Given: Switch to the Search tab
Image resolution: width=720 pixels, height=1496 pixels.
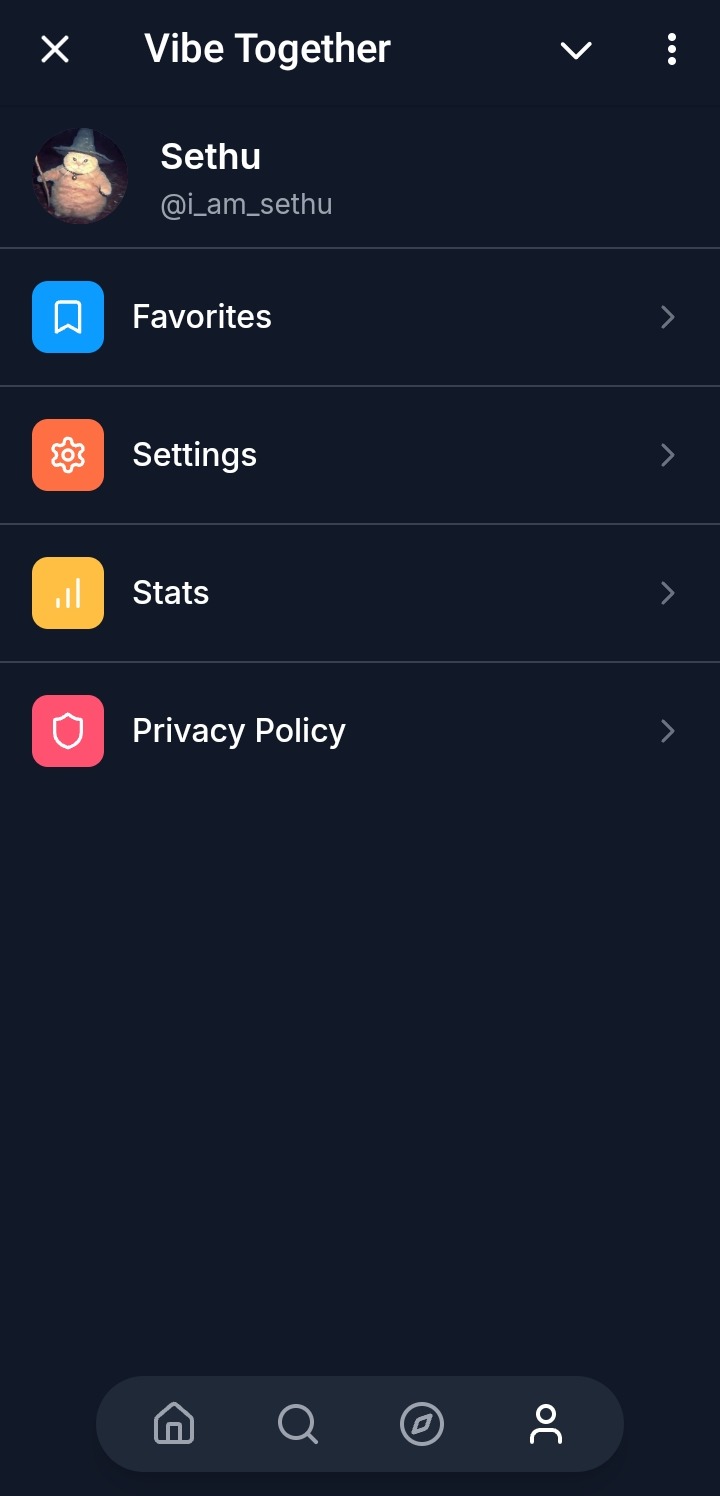Looking at the screenshot, I should (297, 1424).
